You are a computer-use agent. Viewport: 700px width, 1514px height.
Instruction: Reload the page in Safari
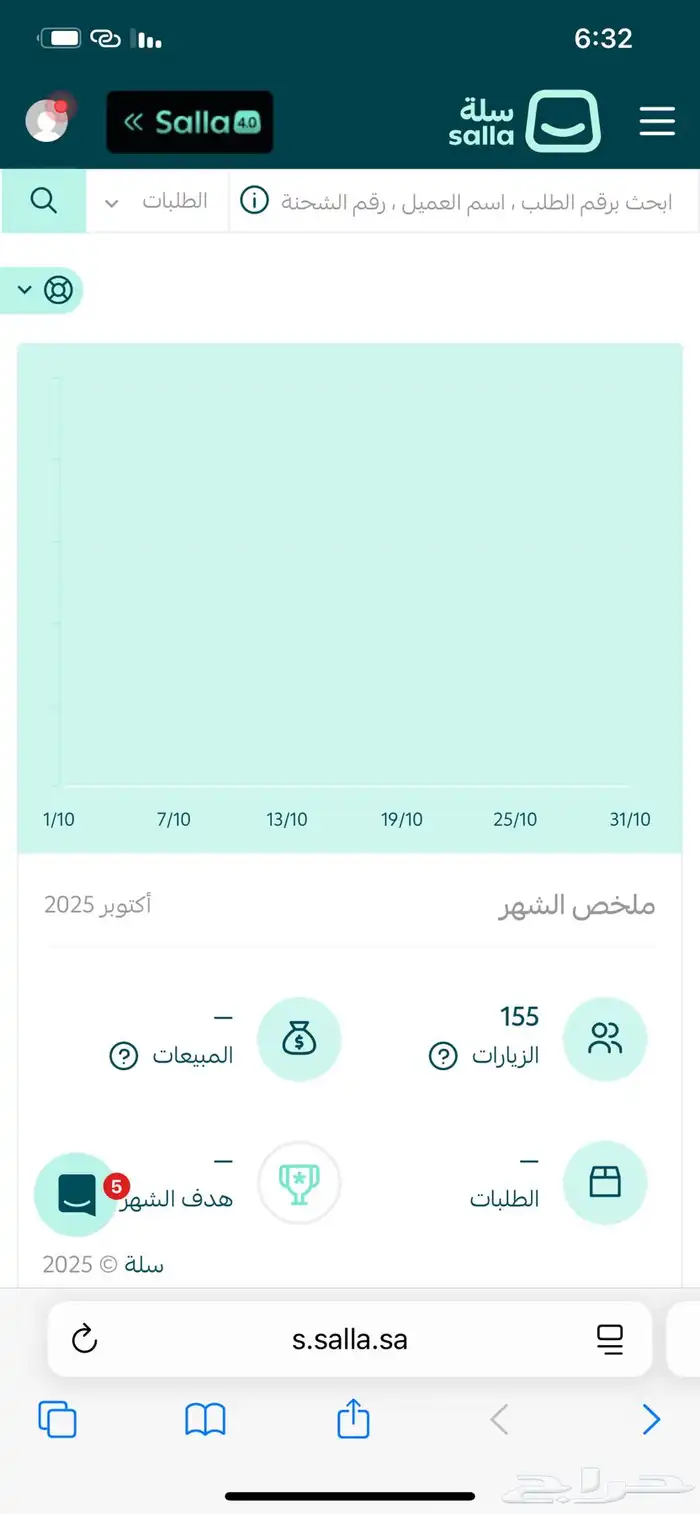85,1338
